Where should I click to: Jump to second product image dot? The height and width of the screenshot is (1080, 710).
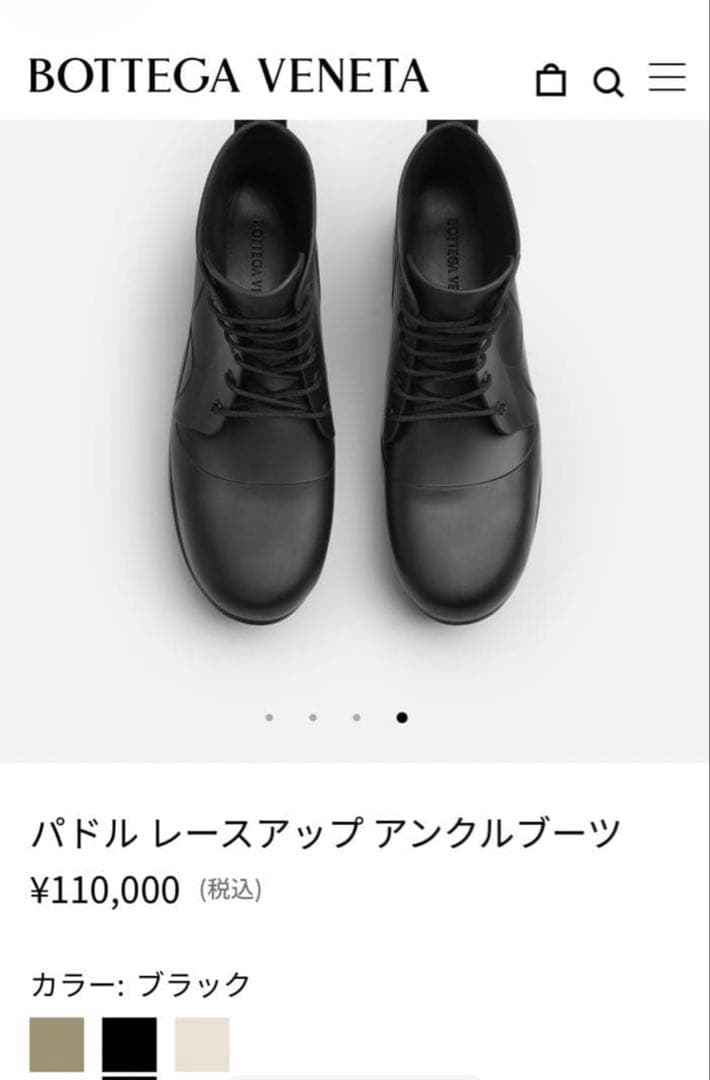[313, 718]
